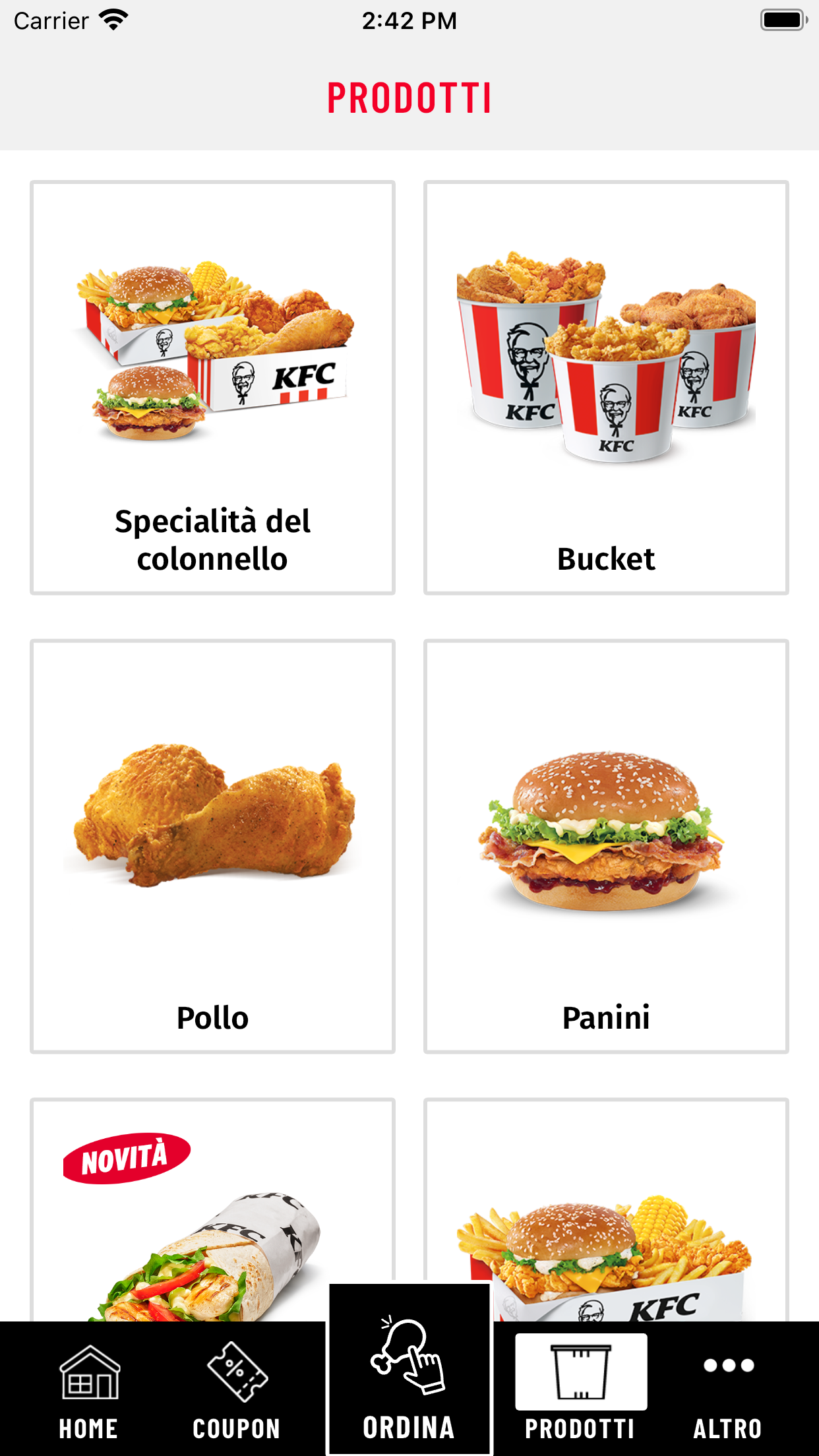View the Panini category
This screenshot has width=819, height=1456.
point(605,846)
